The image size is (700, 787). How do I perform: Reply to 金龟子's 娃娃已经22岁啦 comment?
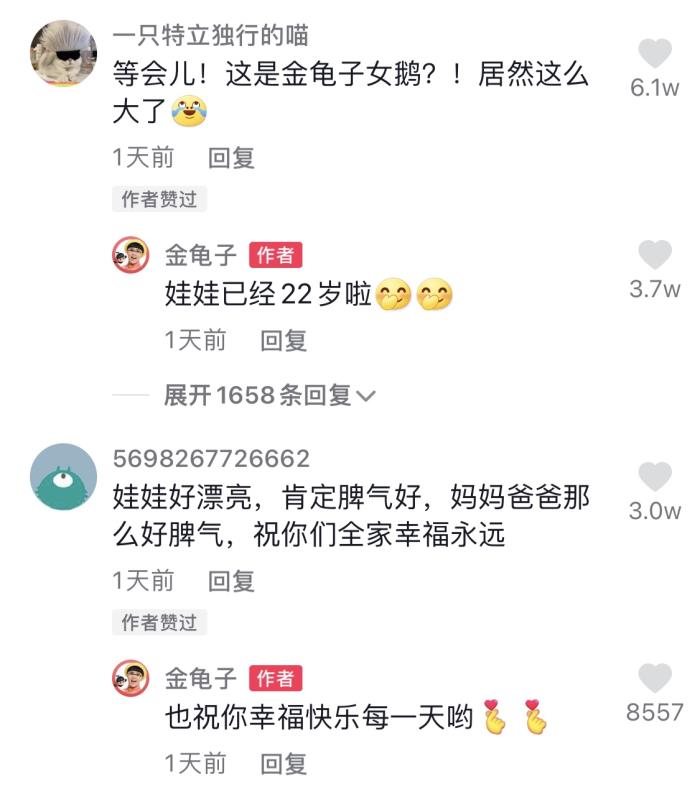tap(283, 340)
